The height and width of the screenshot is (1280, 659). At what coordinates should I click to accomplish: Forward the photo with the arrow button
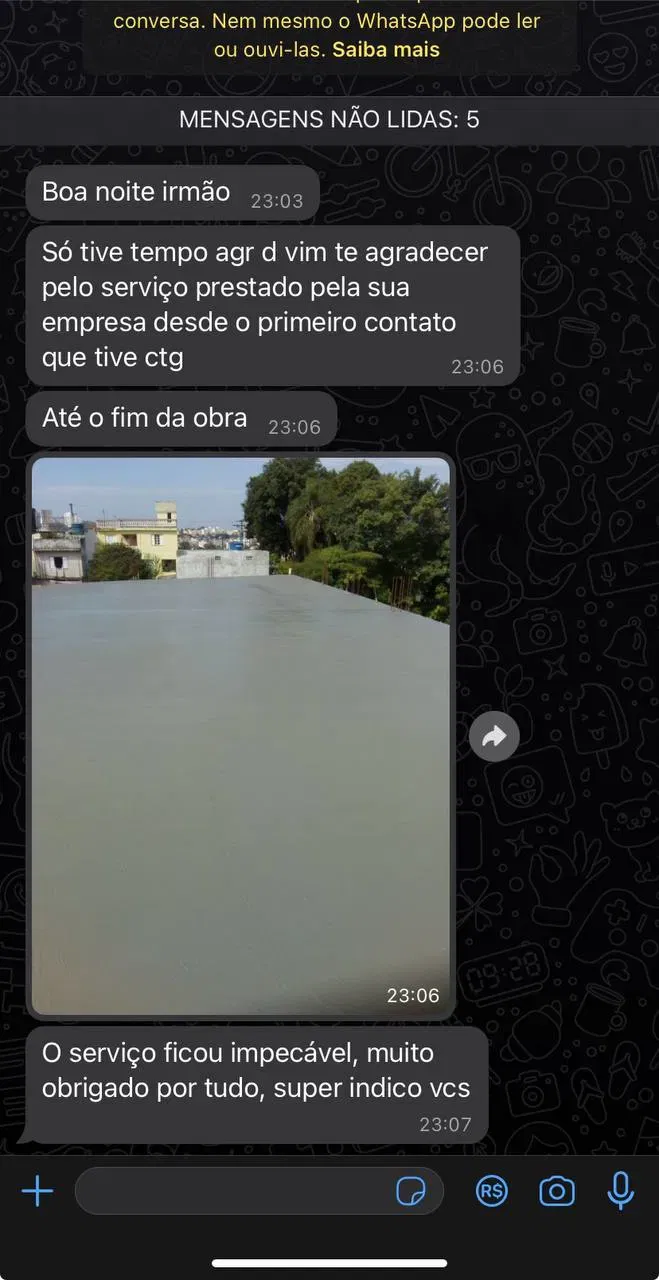(494, 737)
